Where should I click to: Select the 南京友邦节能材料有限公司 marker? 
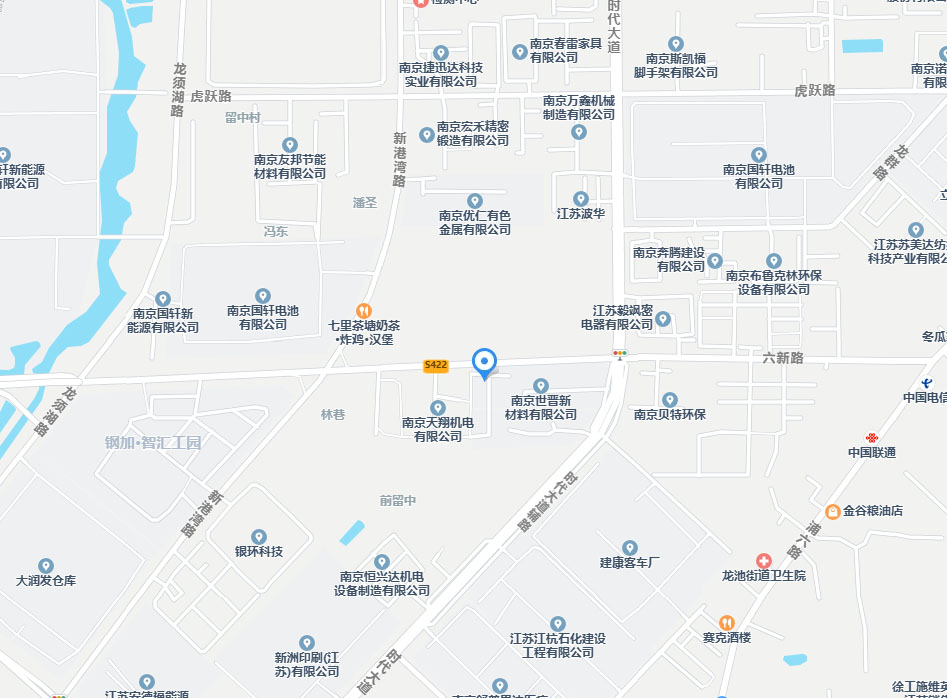point(290,145)
